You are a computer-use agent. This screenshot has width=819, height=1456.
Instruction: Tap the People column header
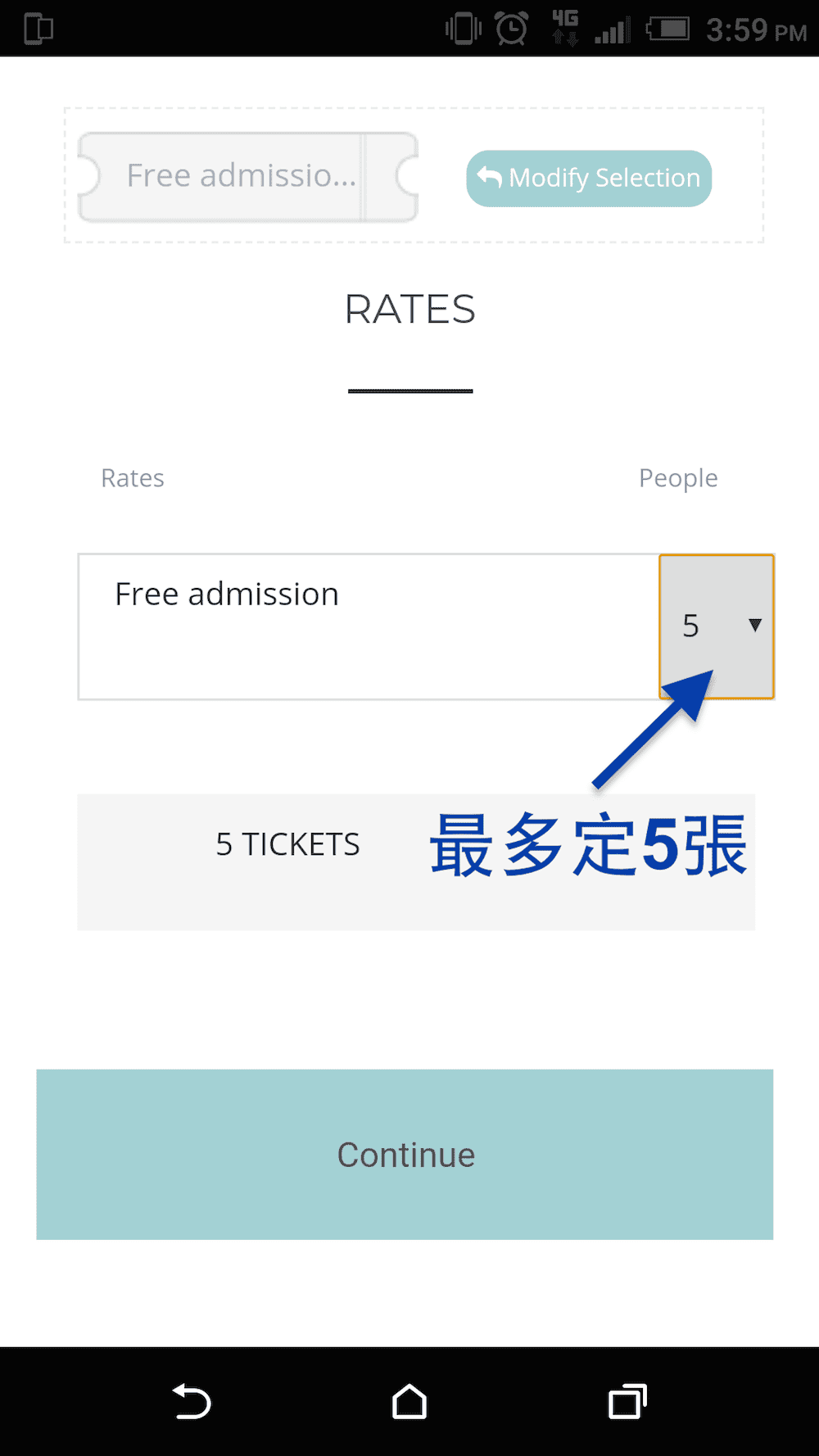(678, 477)
